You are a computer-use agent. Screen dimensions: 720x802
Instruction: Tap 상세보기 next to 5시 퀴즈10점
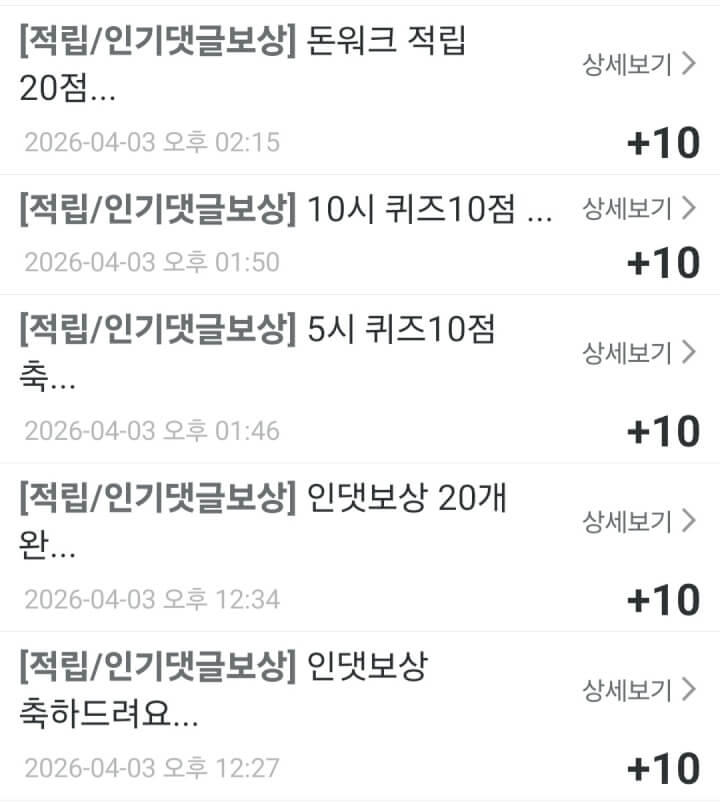pos(639,352)
